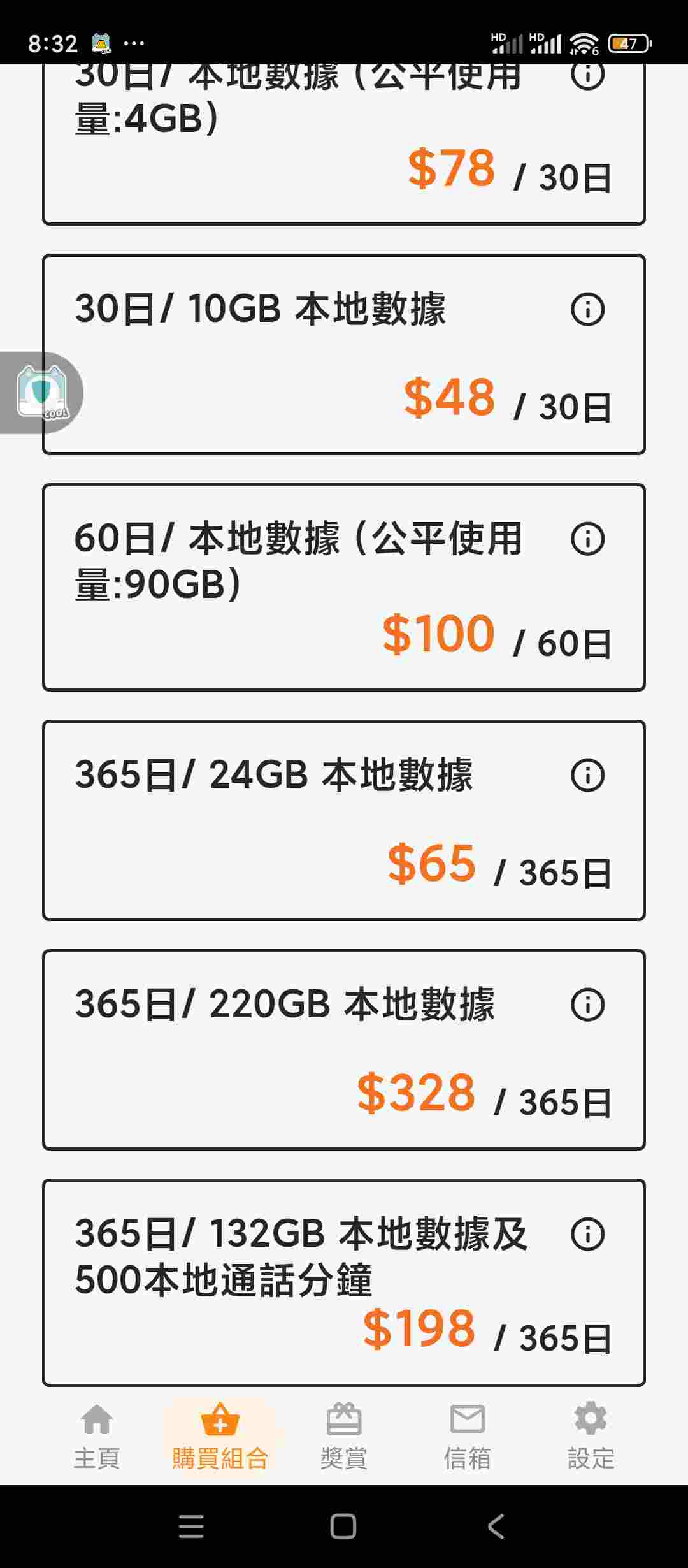Viewport: 688px width, 1568px height.
Task: Tap the battery indicator in status bar
Action: [x=629, y=43]
